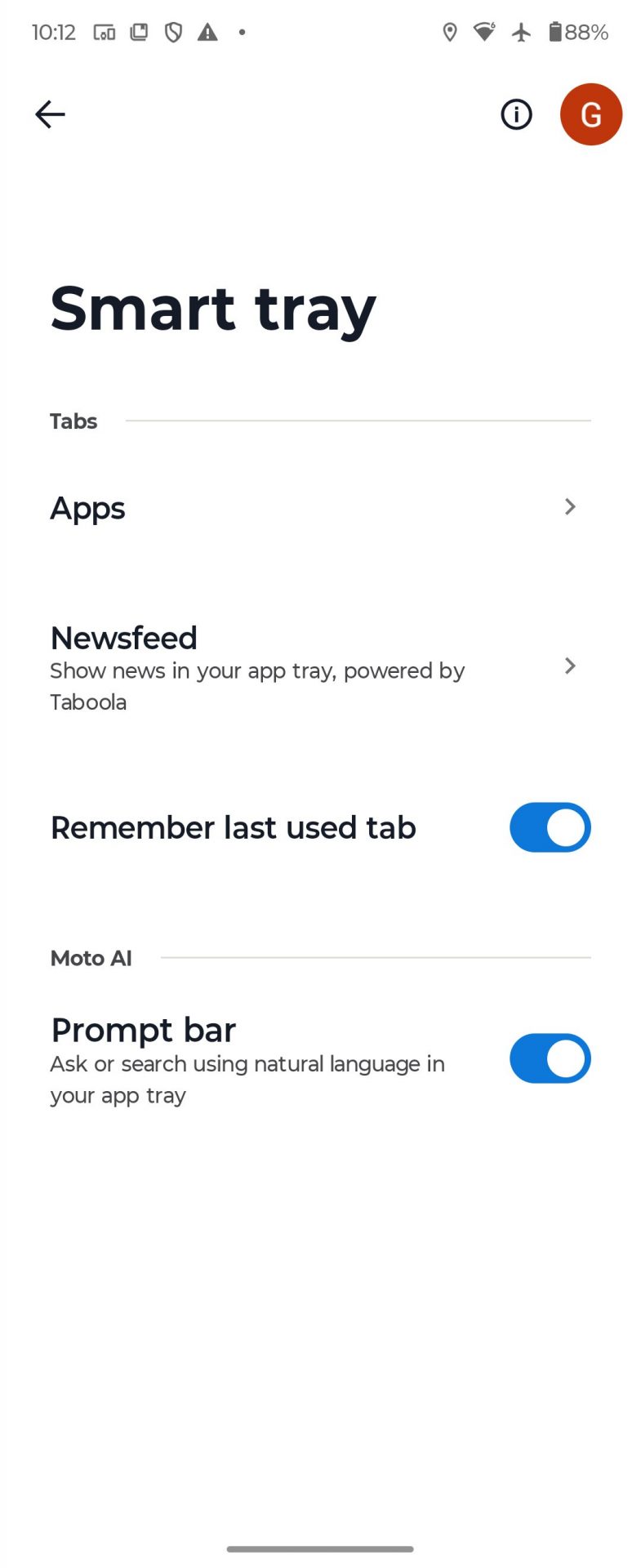Open the G account avatar
Image resolution: width=641 pixels, height=1568 pixels.
(590, 114)
